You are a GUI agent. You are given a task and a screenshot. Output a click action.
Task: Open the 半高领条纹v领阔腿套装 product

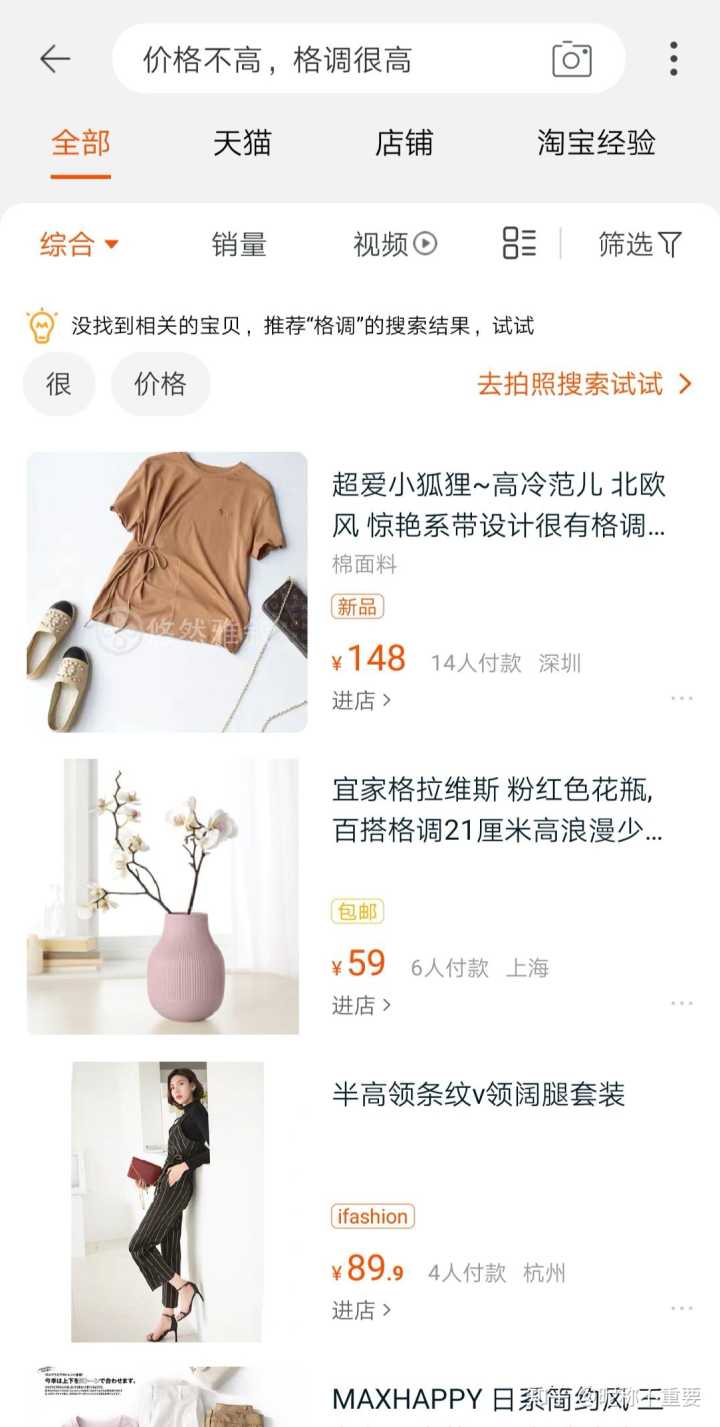tap(478, 1094)
